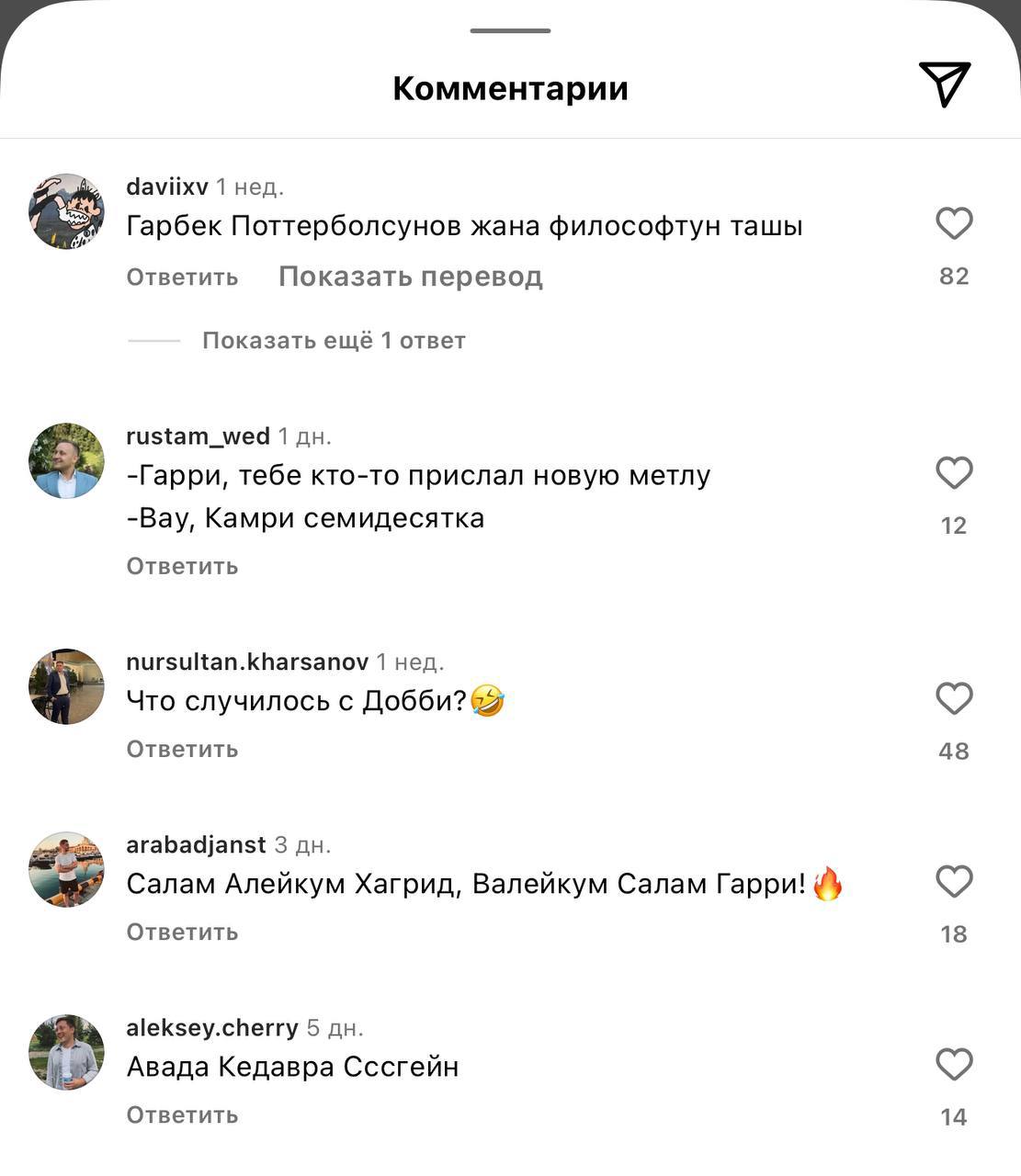This screenshot has height=1176, width=1021.
Task: Reply to rustam_wed's comment
Action: (182, 566)
